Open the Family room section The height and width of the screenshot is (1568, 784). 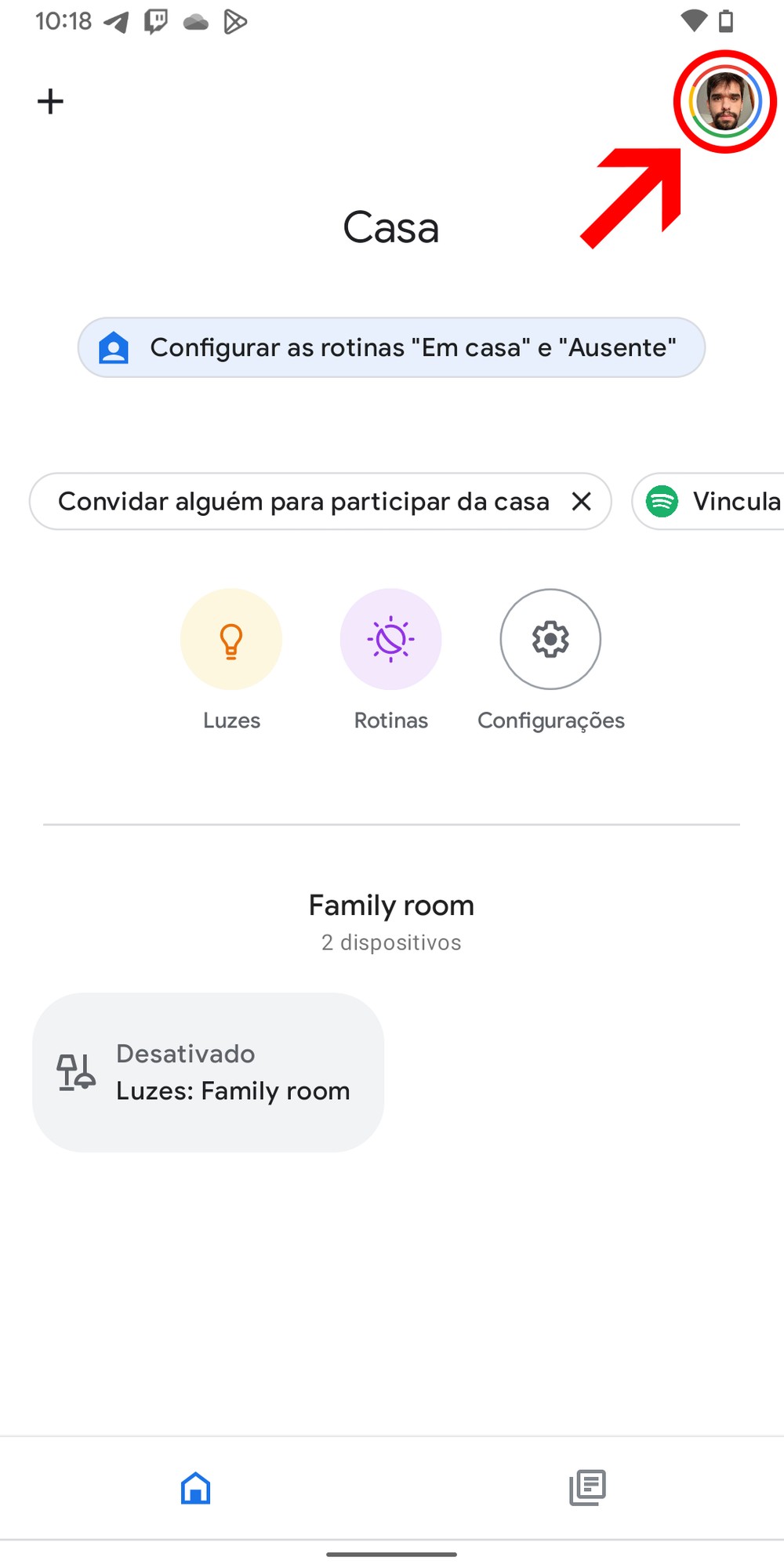(391, 906)
